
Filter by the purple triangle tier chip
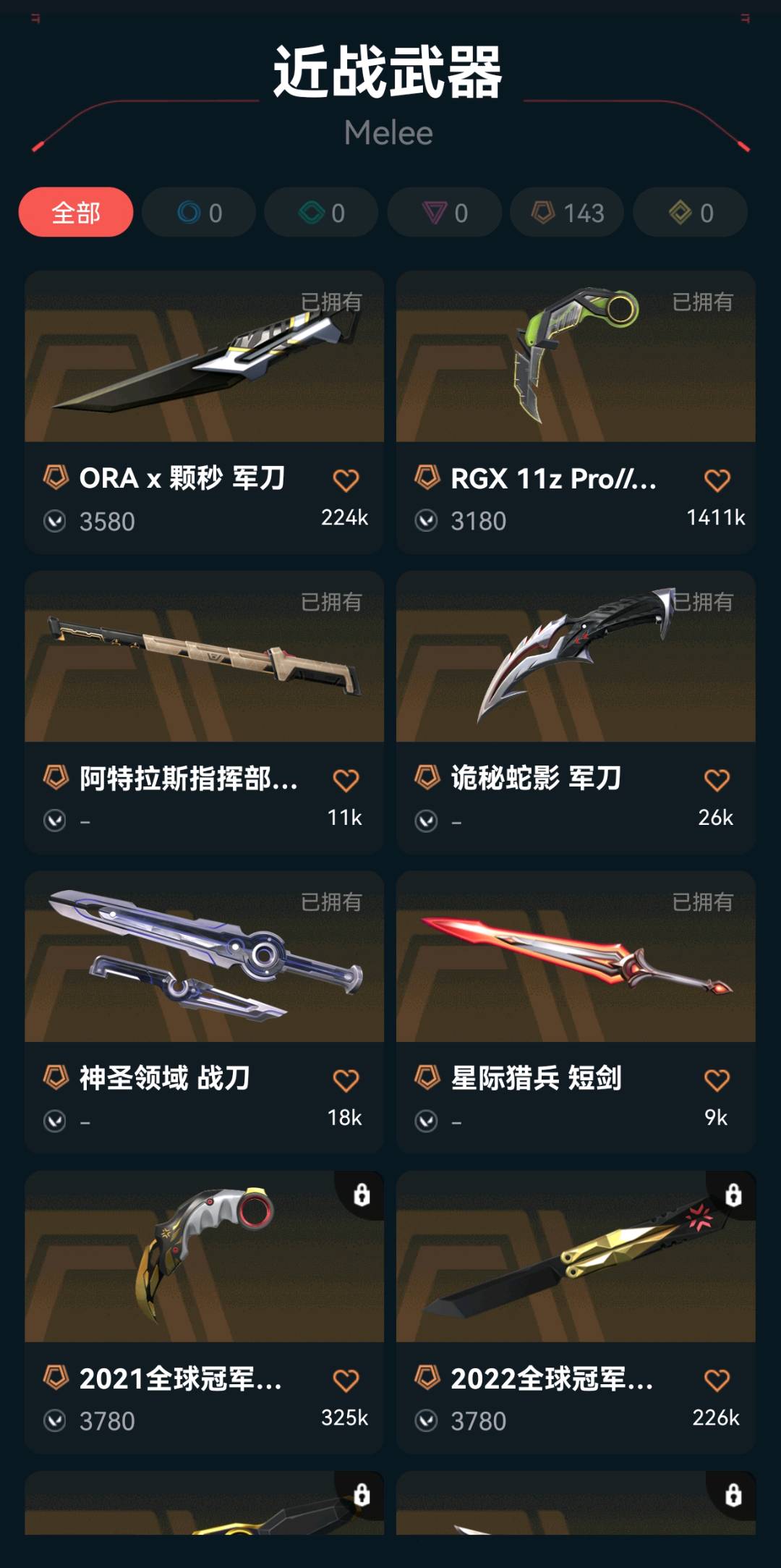pyautogui.click(x=444, y=213)
